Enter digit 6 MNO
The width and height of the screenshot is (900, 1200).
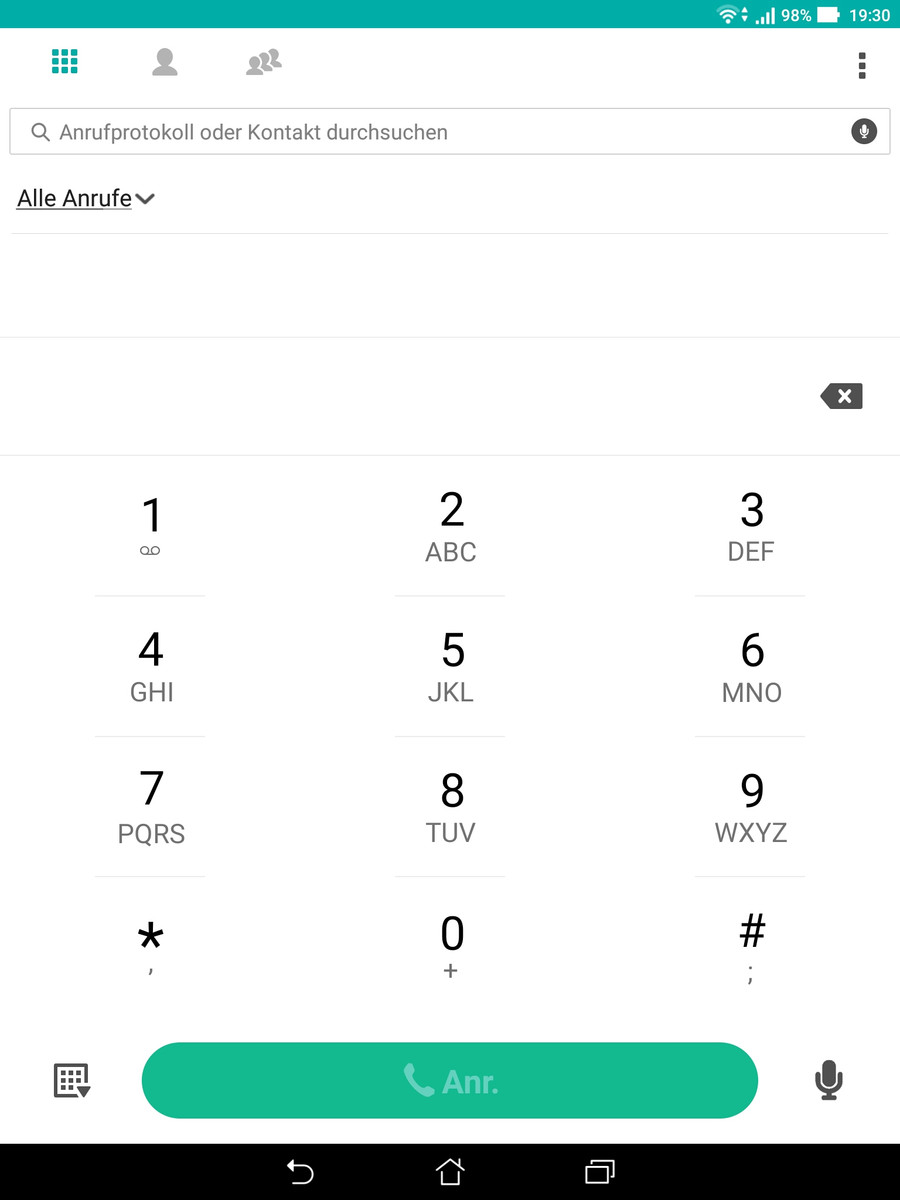click(751, 666)
